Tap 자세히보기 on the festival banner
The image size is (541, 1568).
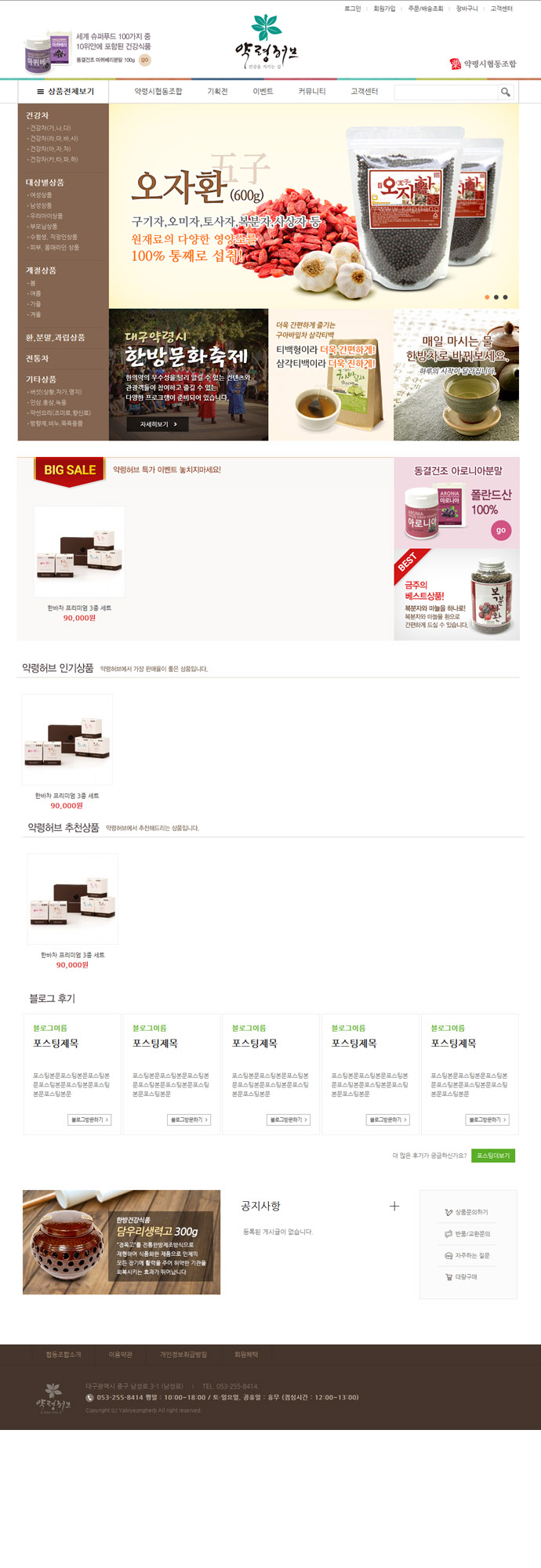pyautogui.click(x=158, y=424)
